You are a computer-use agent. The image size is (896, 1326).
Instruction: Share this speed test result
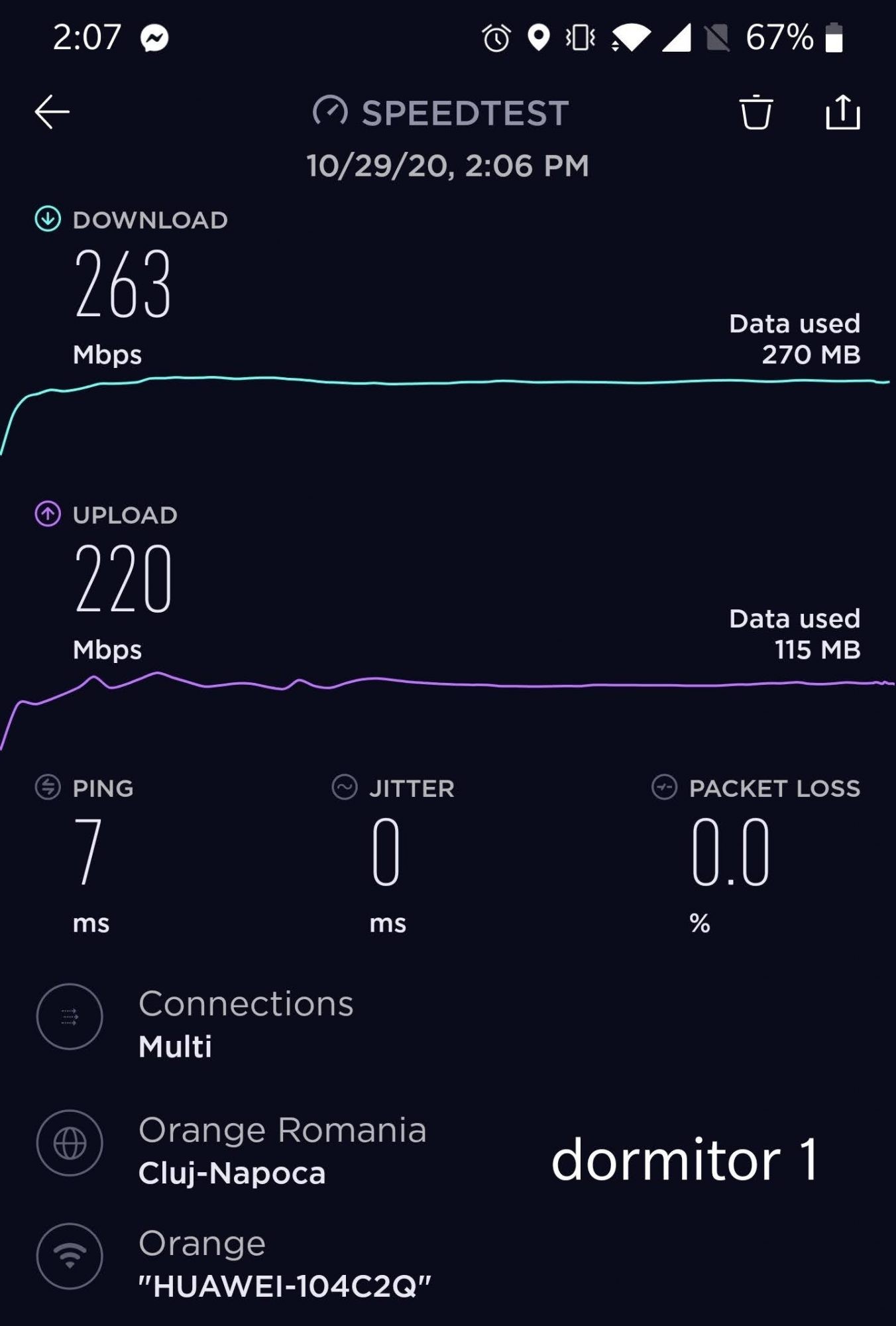(842, 112)
